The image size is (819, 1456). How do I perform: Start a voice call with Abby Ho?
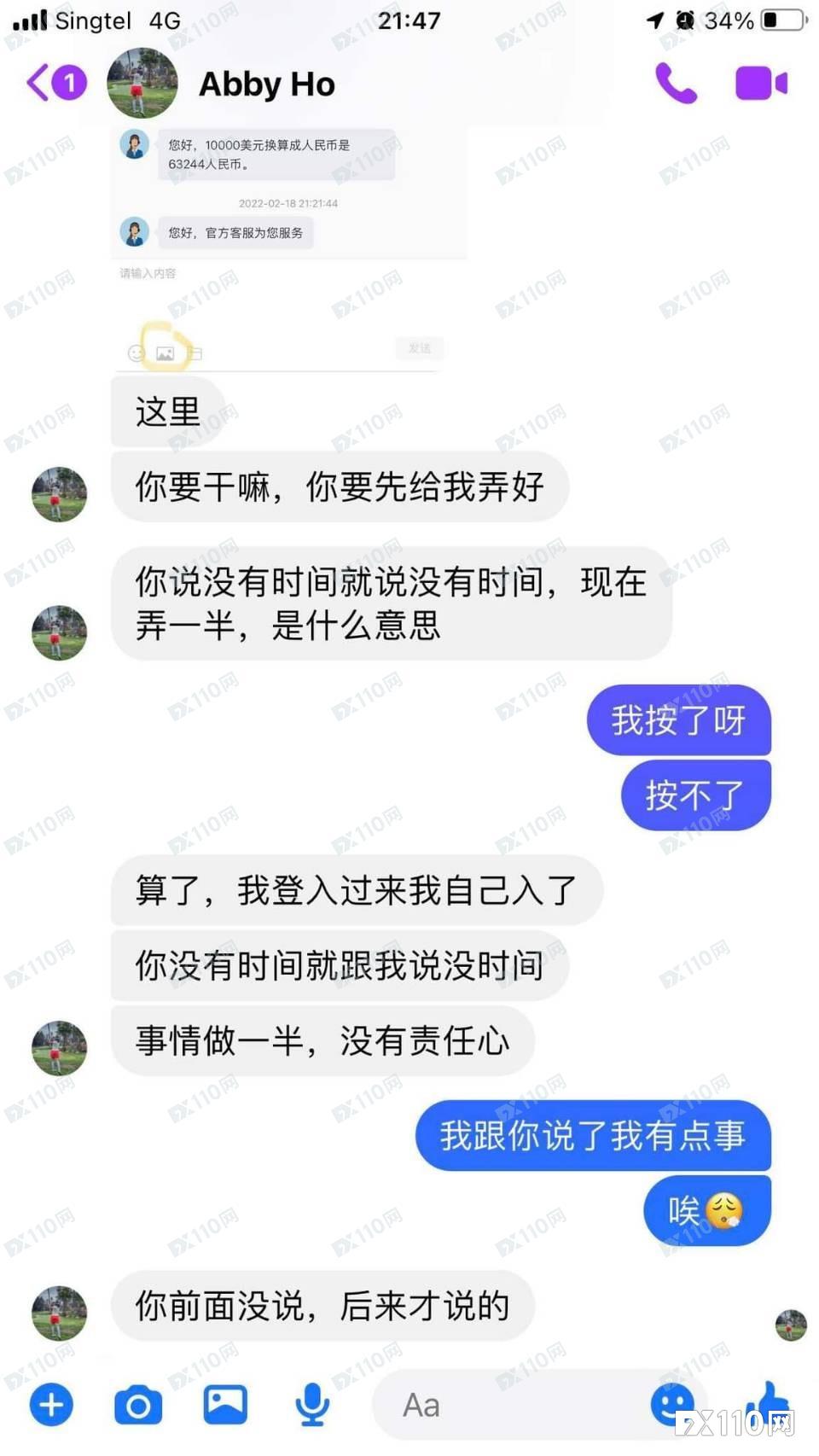point(676,84)
